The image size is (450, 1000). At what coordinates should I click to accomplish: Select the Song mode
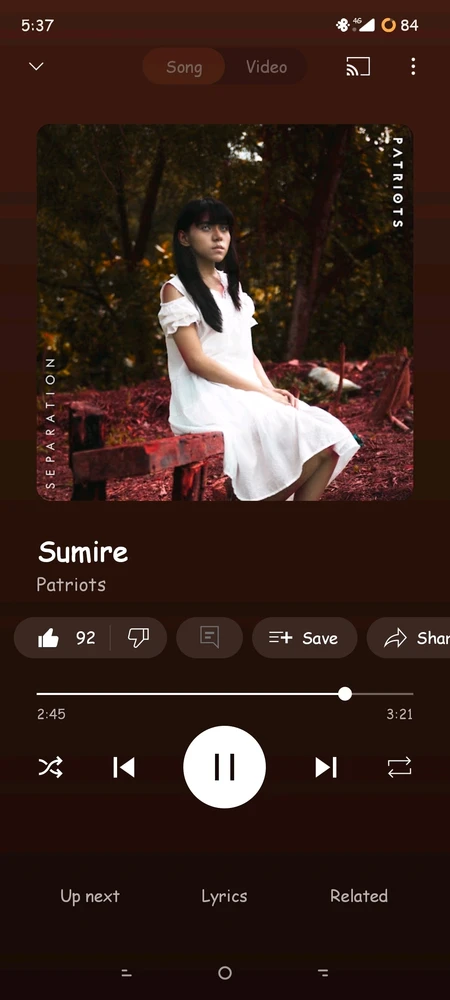click(184, 67)
